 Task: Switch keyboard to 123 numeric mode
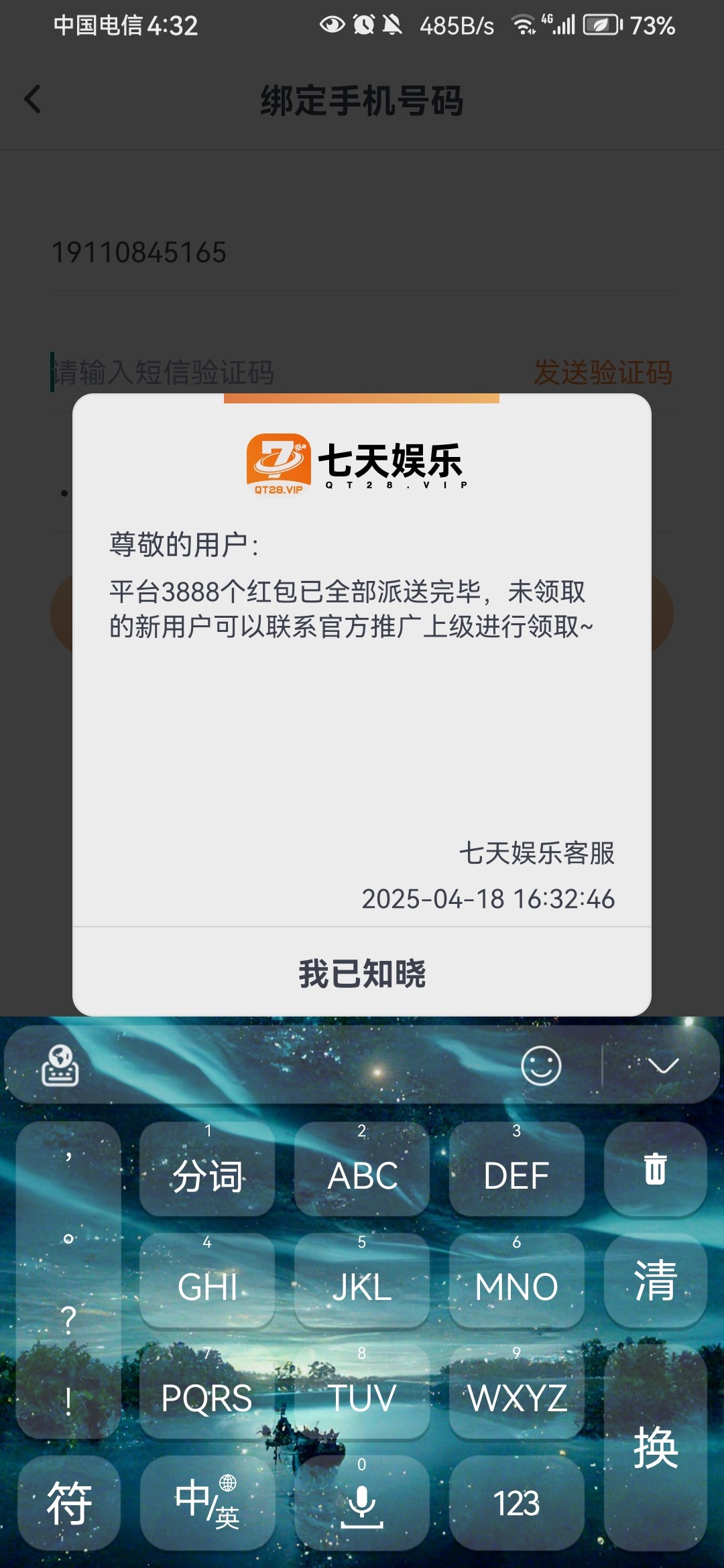pyautogui.click(x=516, y=1503)
